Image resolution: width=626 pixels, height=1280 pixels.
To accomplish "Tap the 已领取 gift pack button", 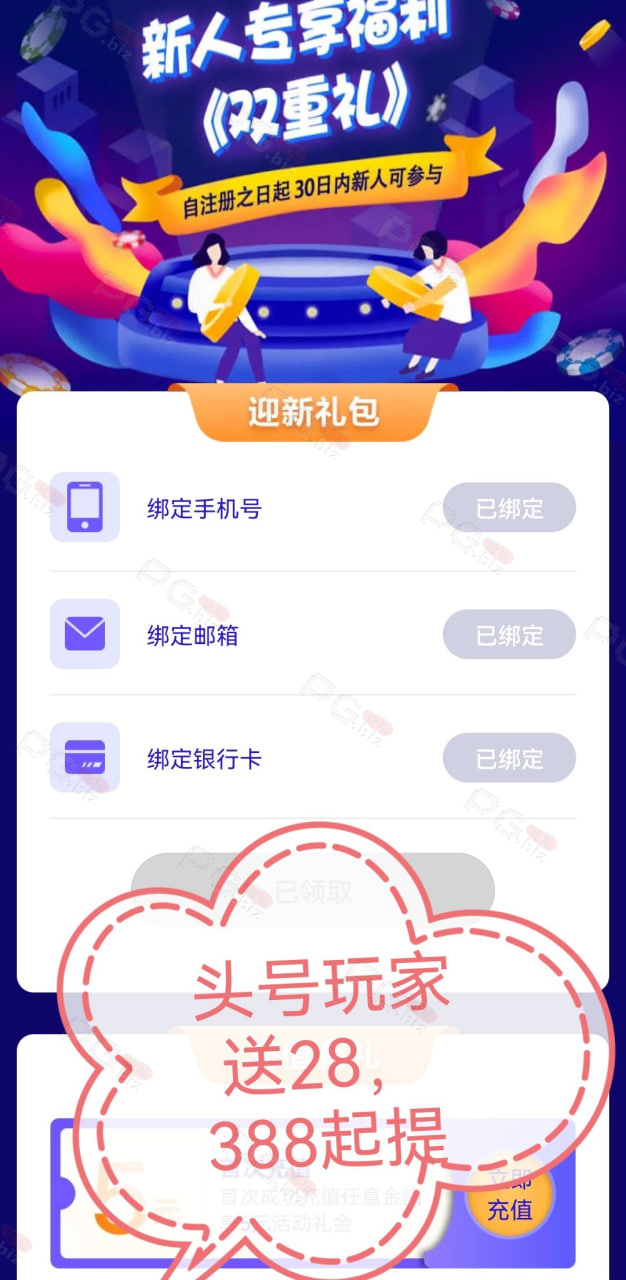I will (x=313, y=891).
